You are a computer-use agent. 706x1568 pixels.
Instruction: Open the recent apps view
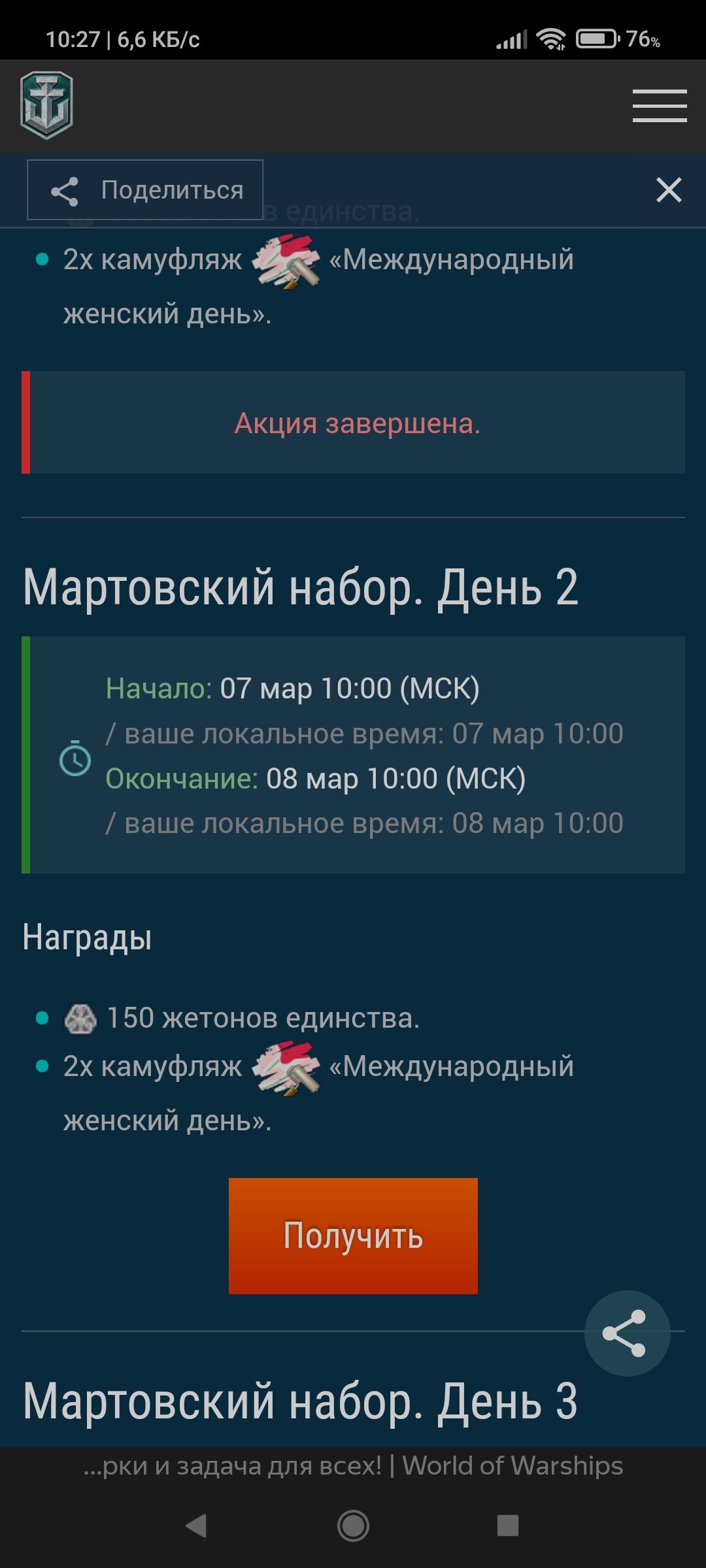[508, 1526]
